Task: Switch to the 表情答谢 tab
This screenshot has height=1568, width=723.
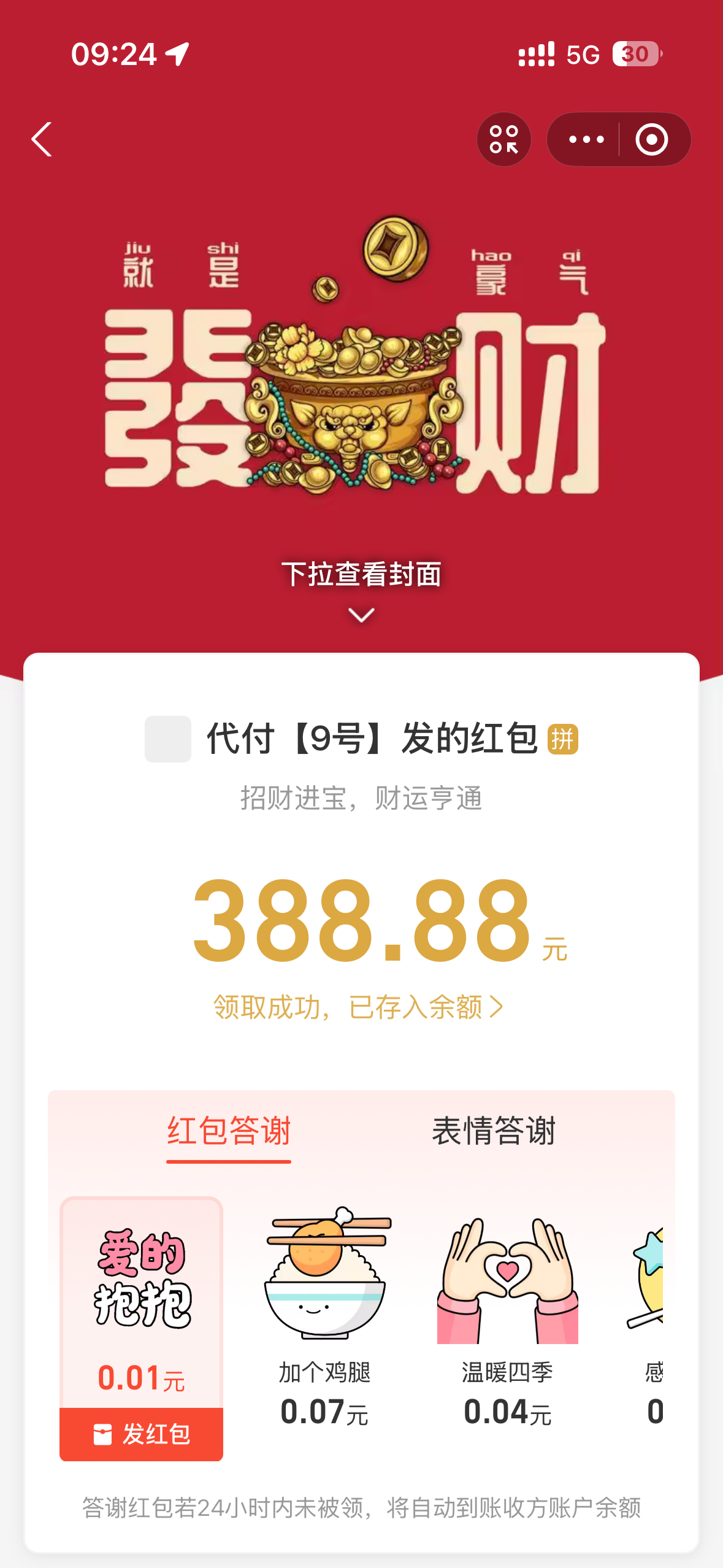Action: pos(494,1131)
